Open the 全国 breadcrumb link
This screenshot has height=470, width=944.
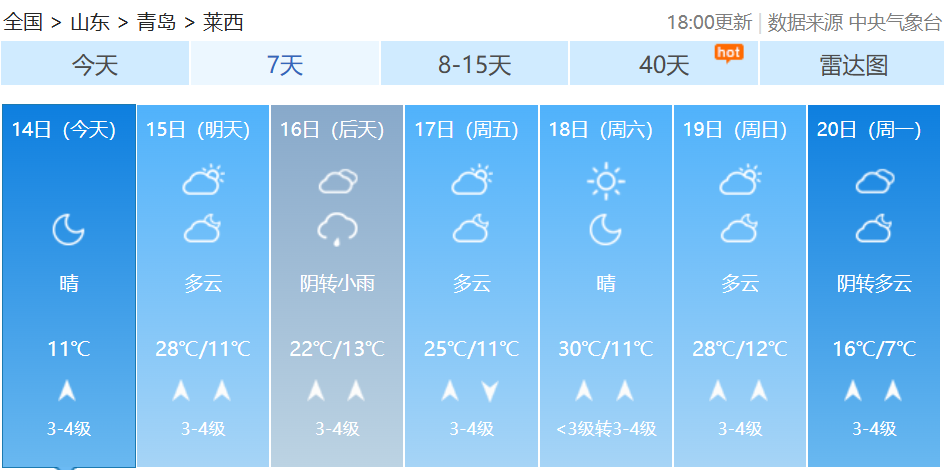(23, 22)
